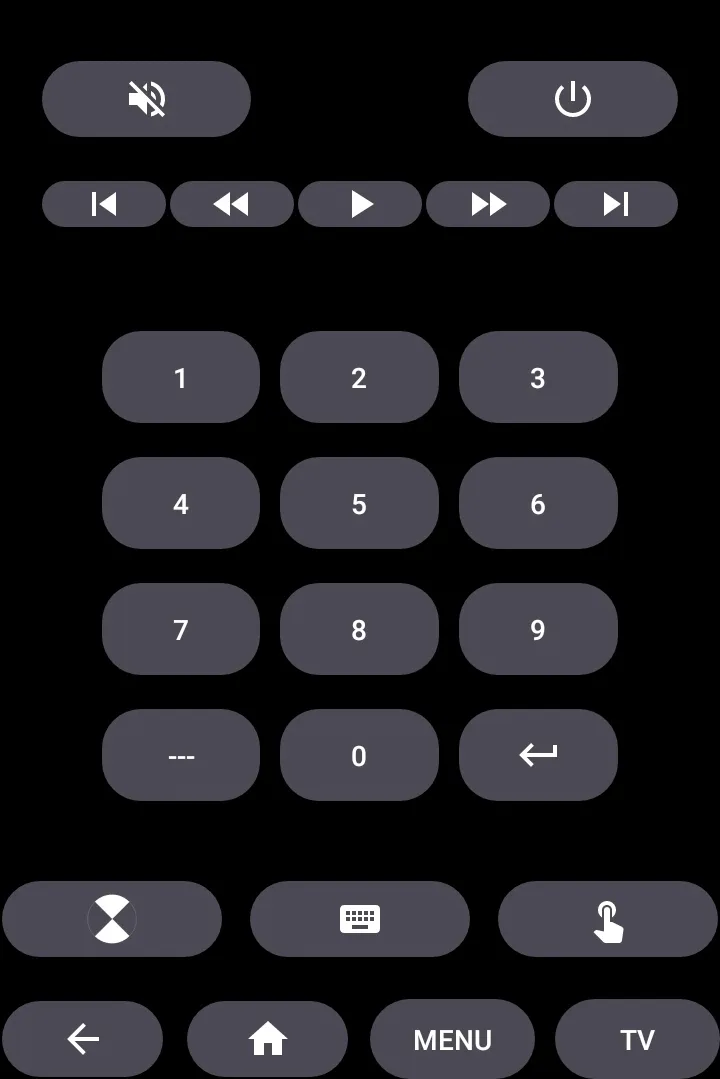Open the MENU
720x1079 pixels.
tap(453, 1038)
